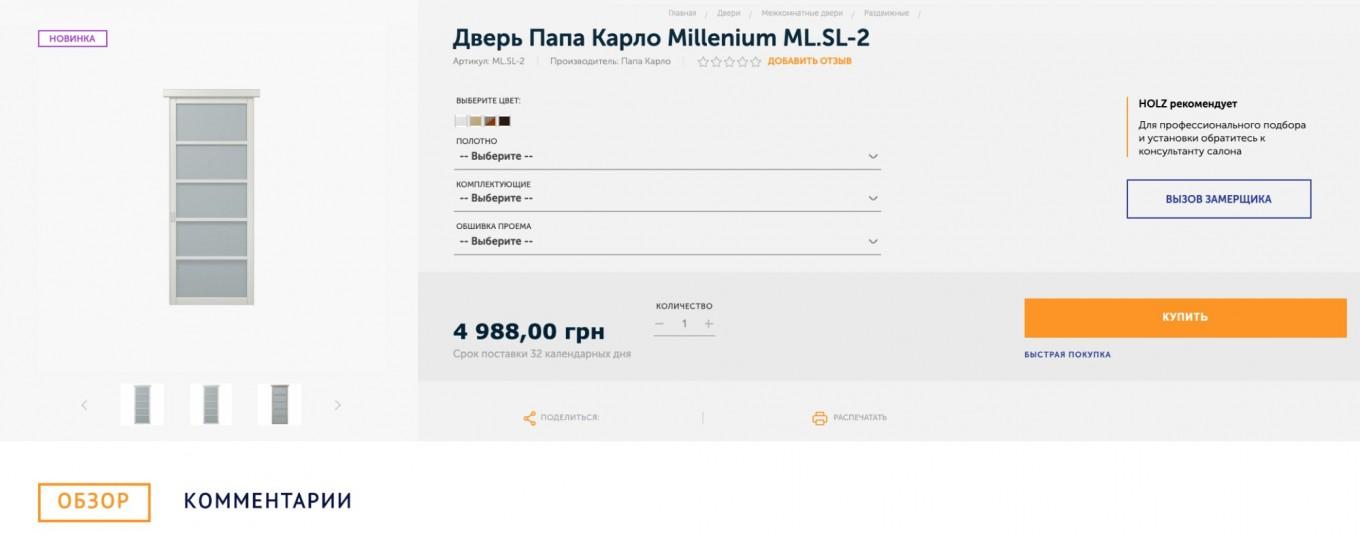Add a review via Добавить отзыв
This screenshot has width=1360, height=537.
809,61
